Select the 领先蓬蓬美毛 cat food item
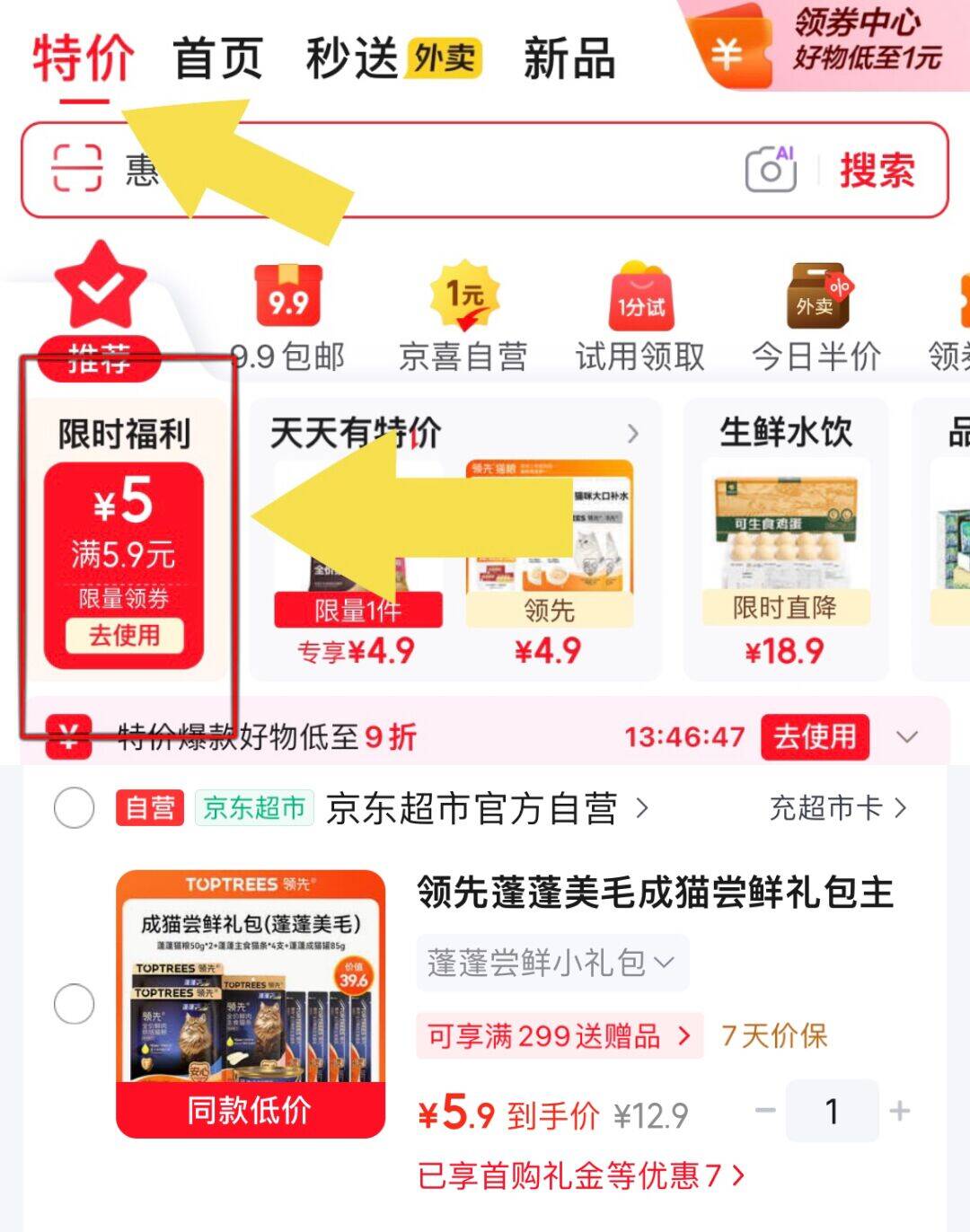 [x=74, y=1003]
